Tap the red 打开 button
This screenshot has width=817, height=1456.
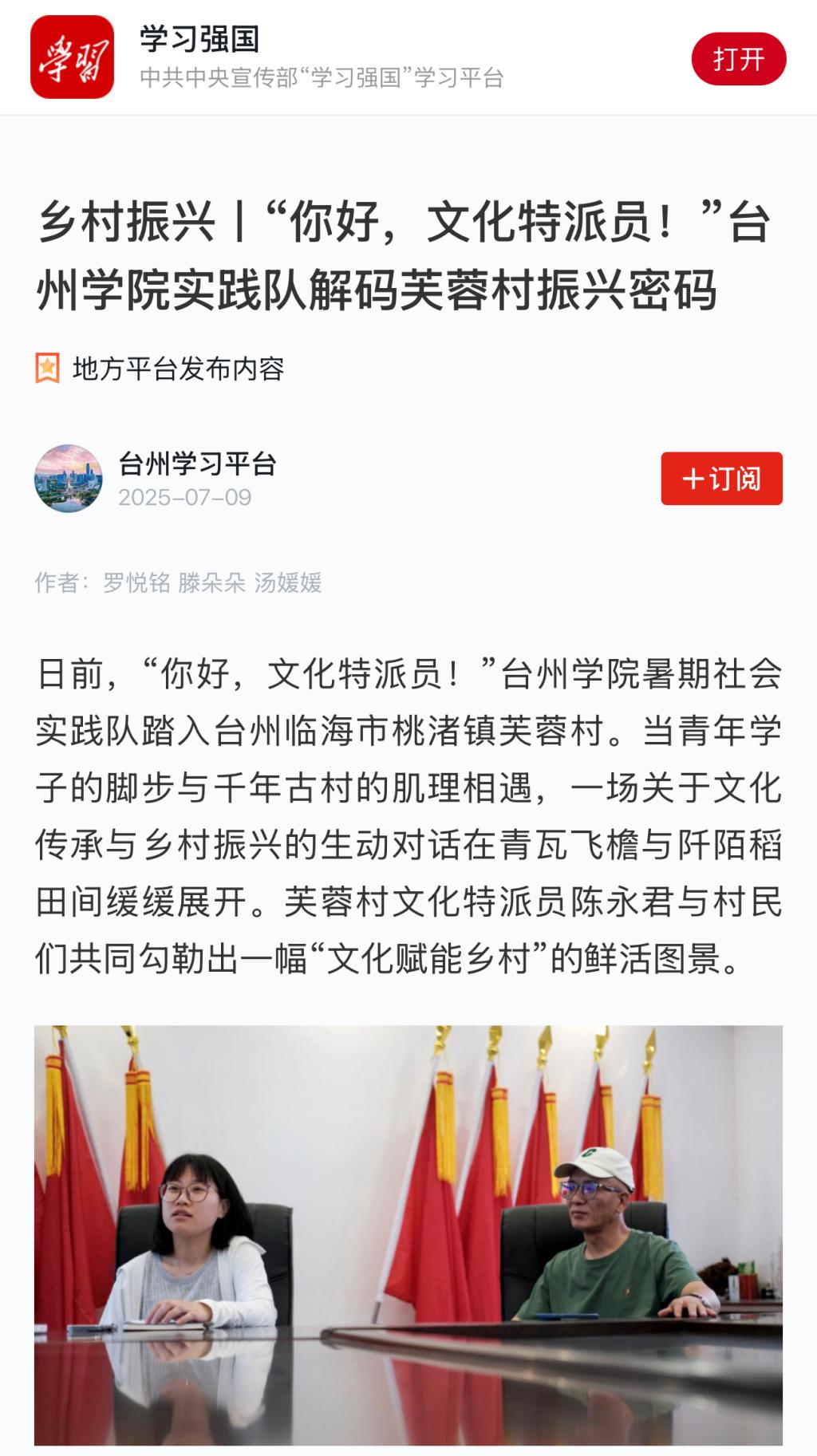[738, 59]
